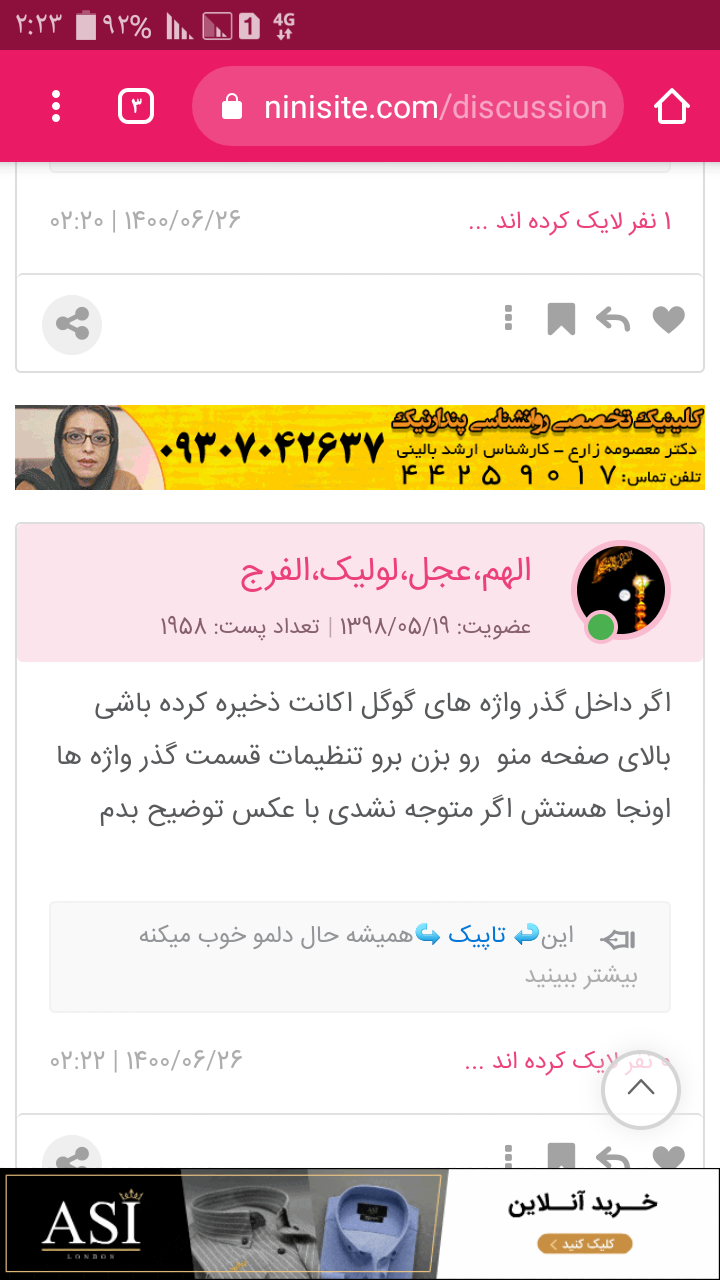
Task: Open the browser overflow menu
Action: pos(56,106)
